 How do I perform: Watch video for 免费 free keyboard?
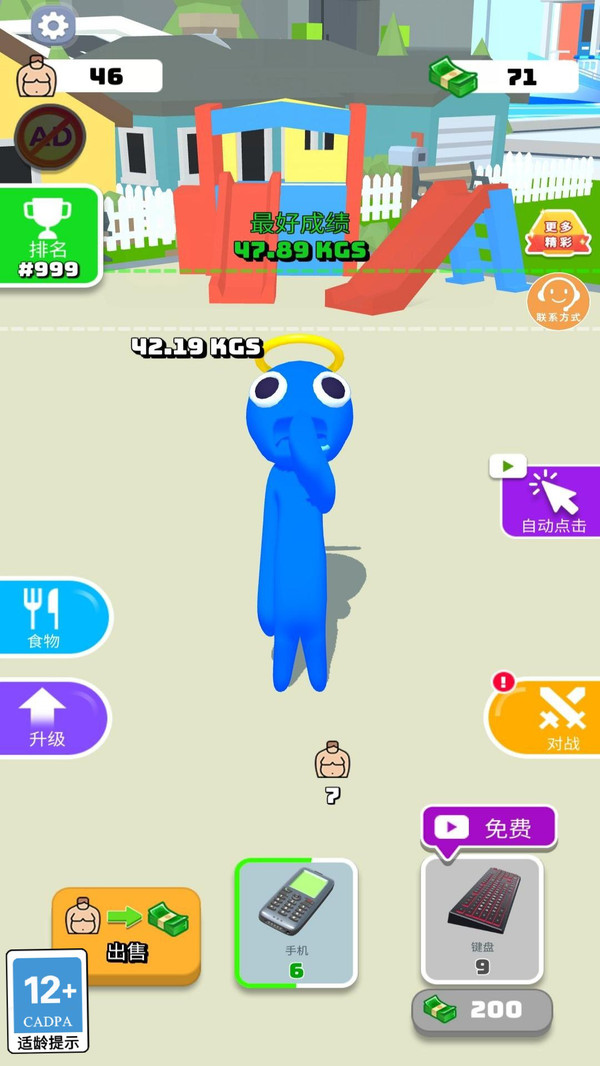(489, 828)
